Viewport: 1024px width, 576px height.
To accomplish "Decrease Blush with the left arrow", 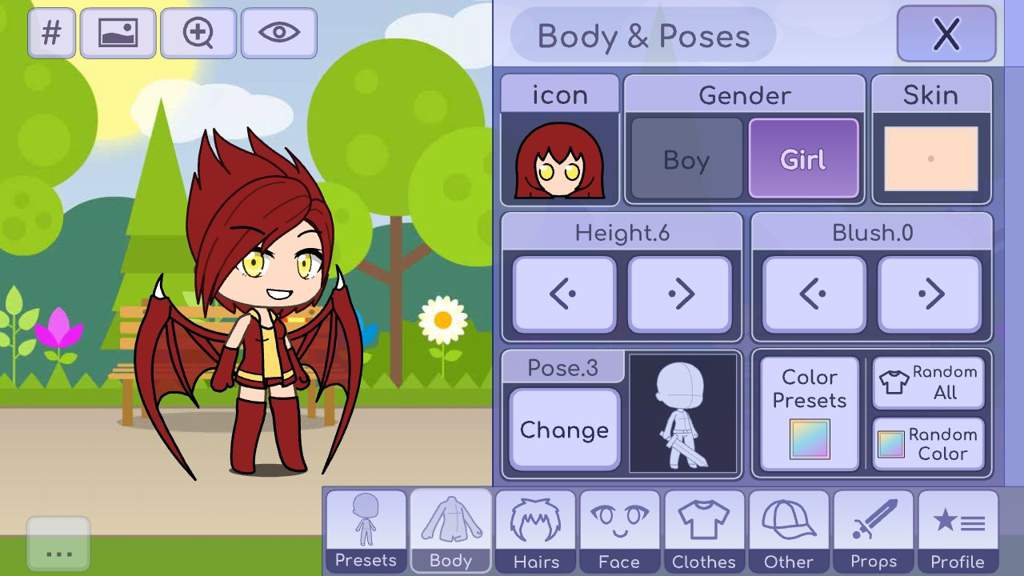I will click(x=814, y=294).
